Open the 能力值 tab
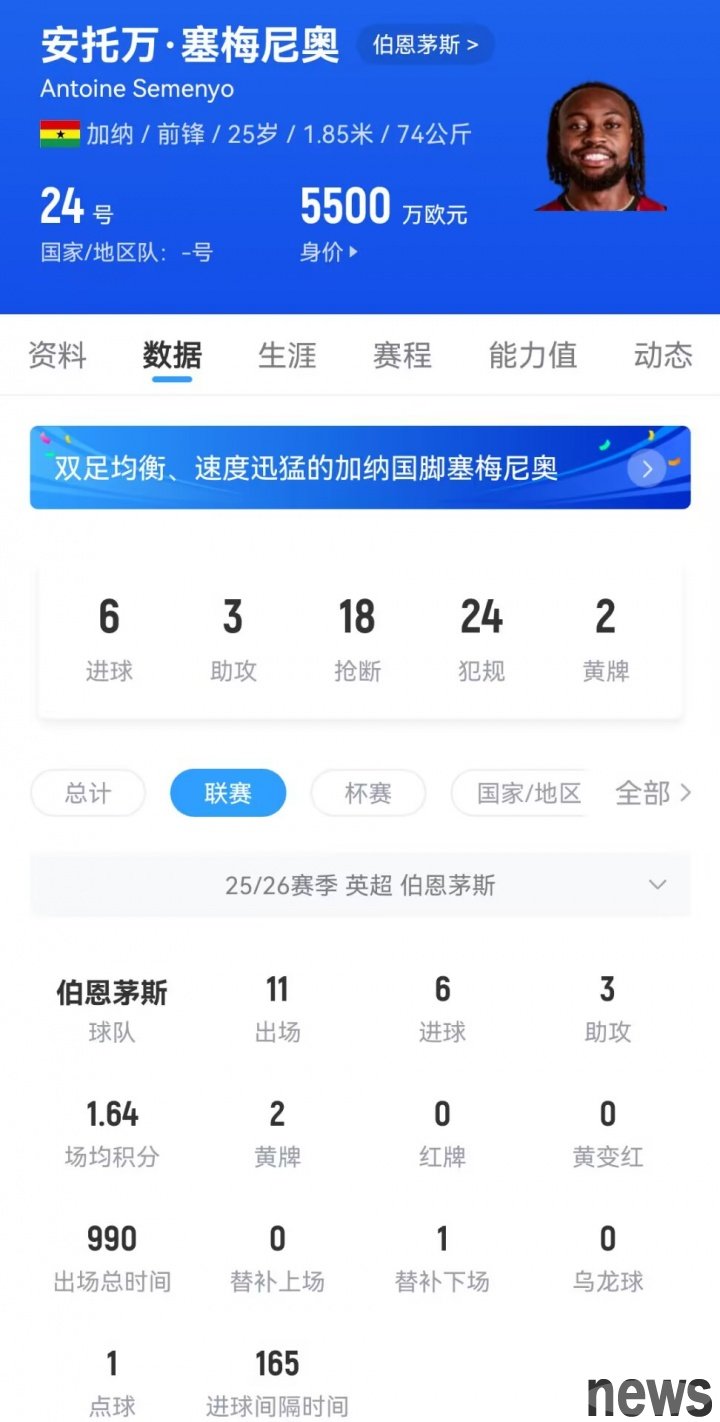The image size is (720, 1422). (532, 355)
